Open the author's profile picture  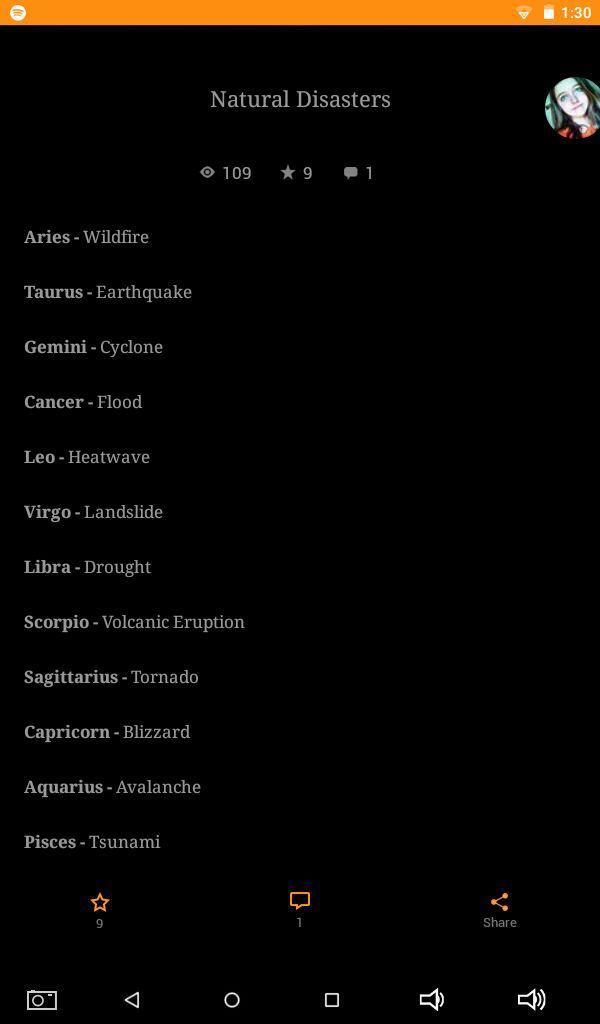coord(573,108)
